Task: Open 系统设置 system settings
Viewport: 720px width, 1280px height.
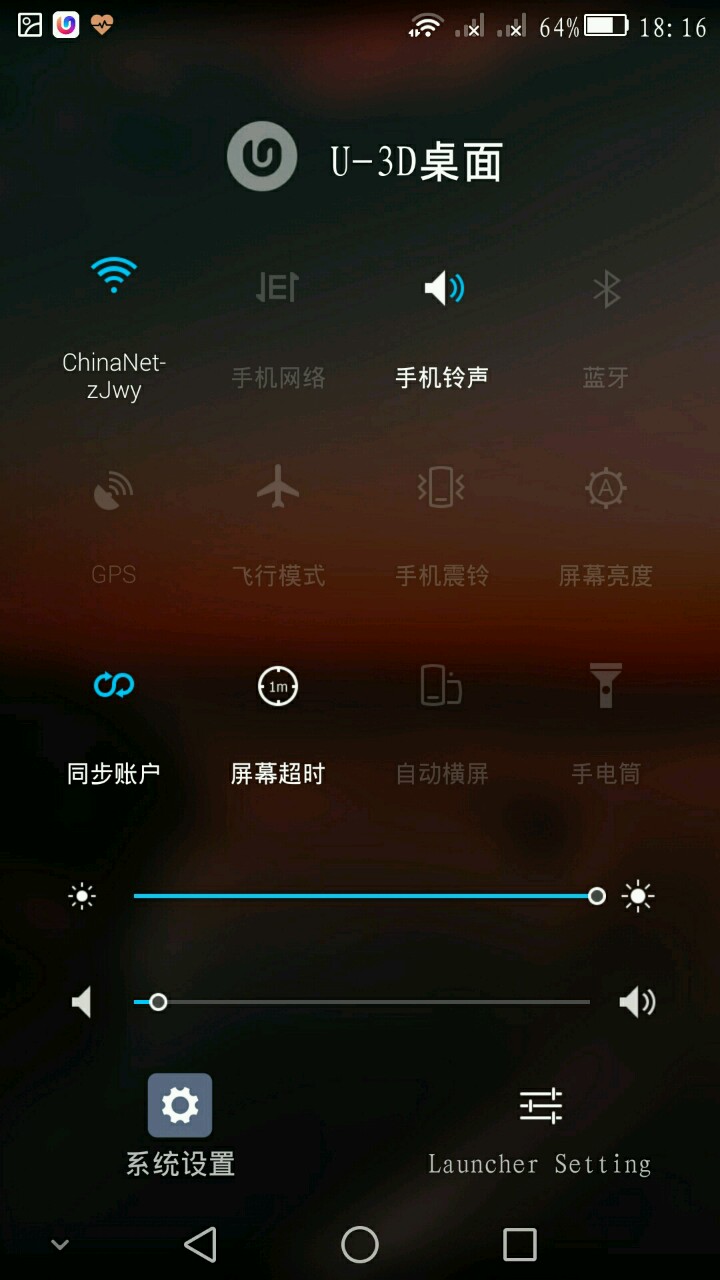Action: pos(180,1106)
